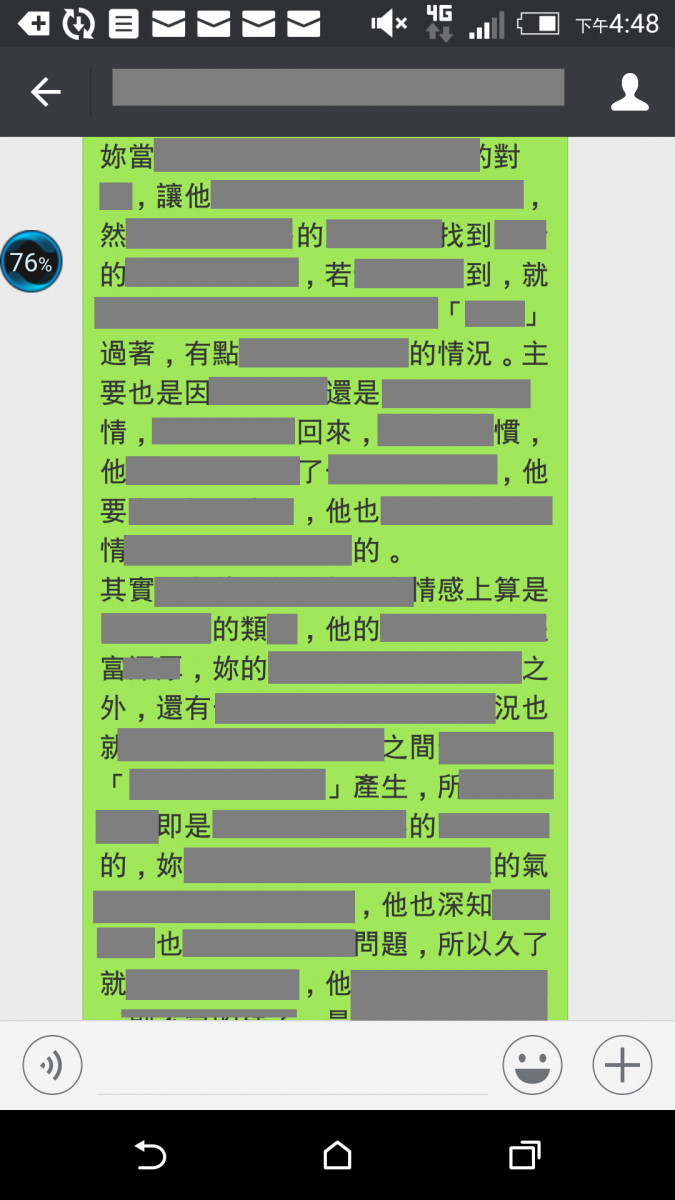This screenshot has width=675, height=1200.
Task: Switch to voice message input
Action: point(52,1065)
